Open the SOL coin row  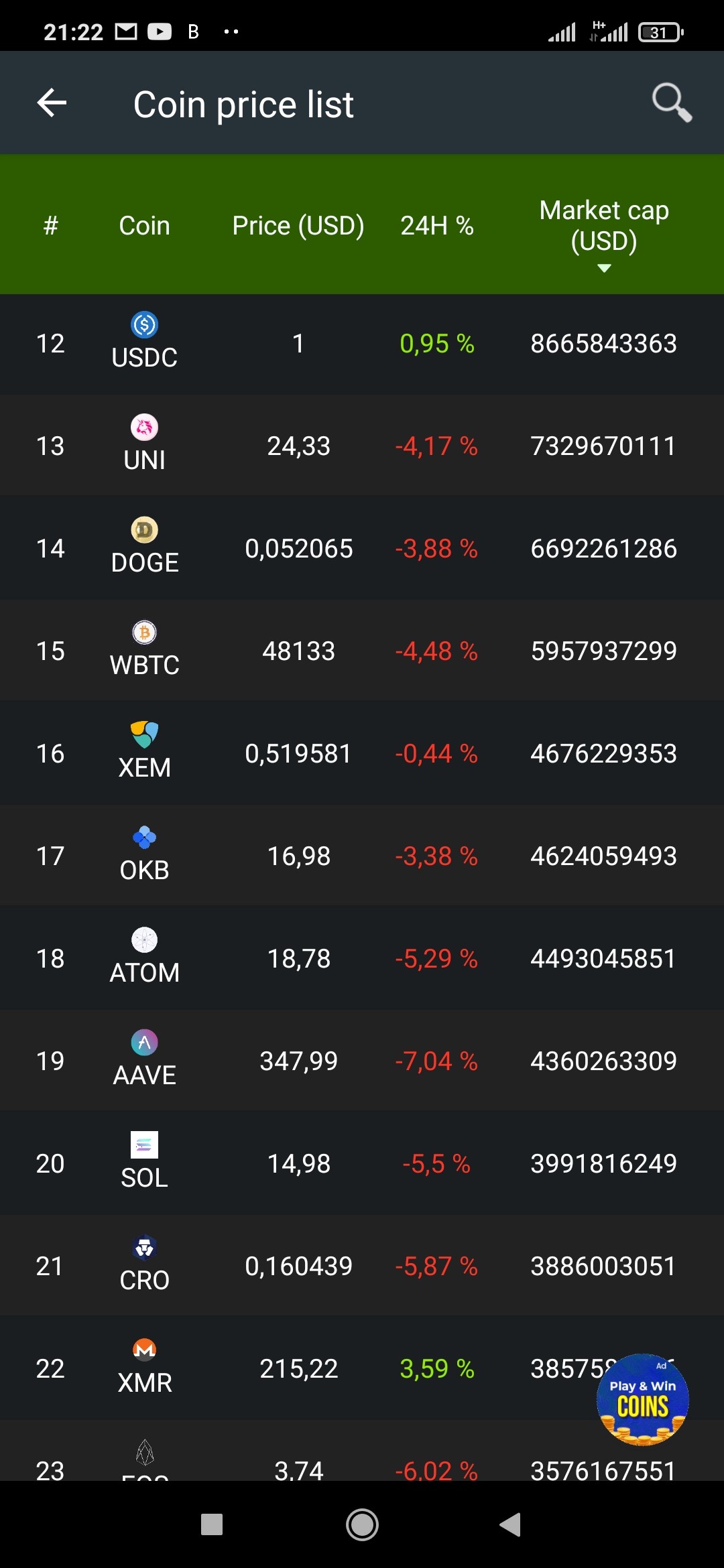362,1164
